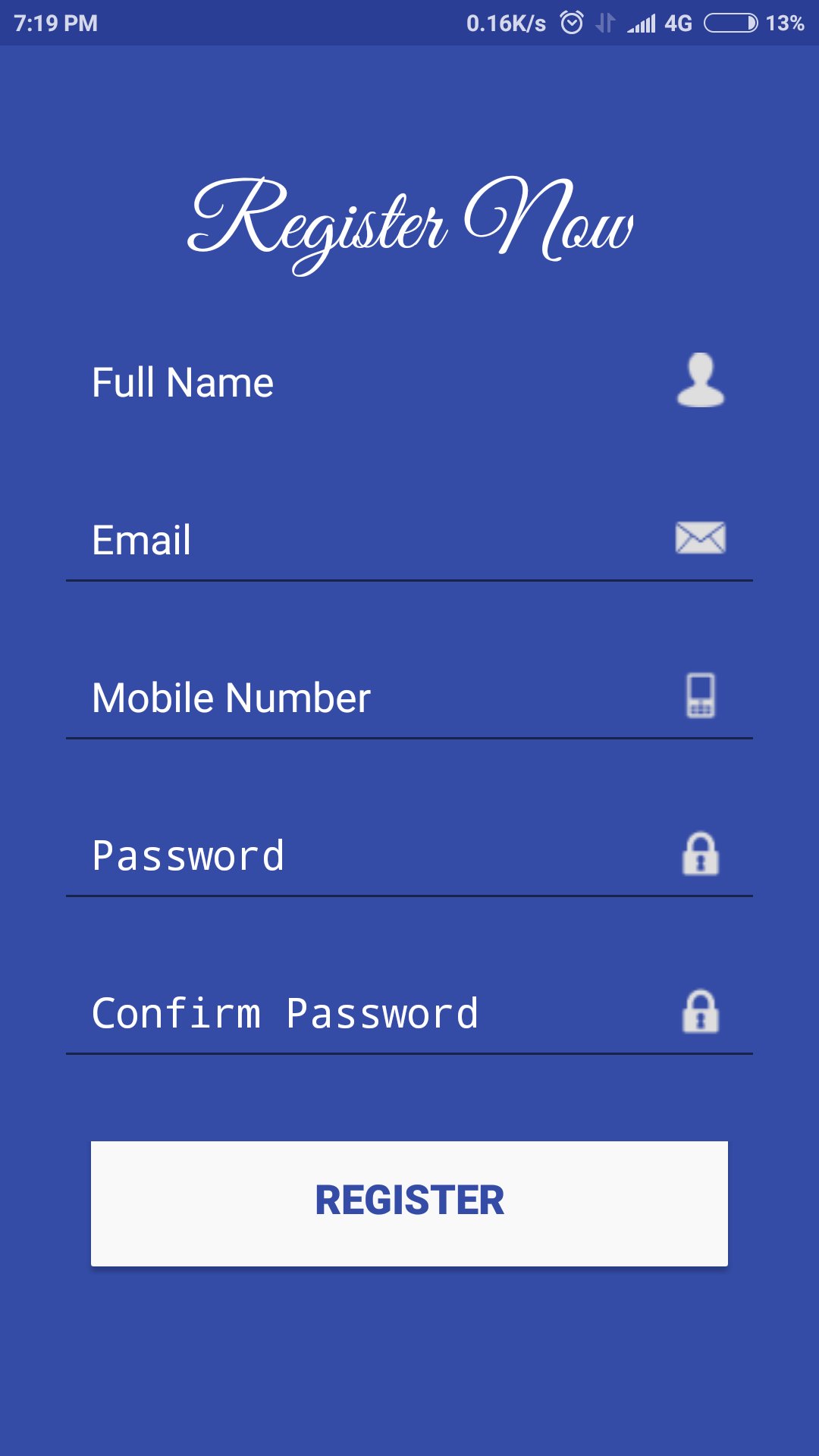Click the lock icon next to Password

[700, 855]
